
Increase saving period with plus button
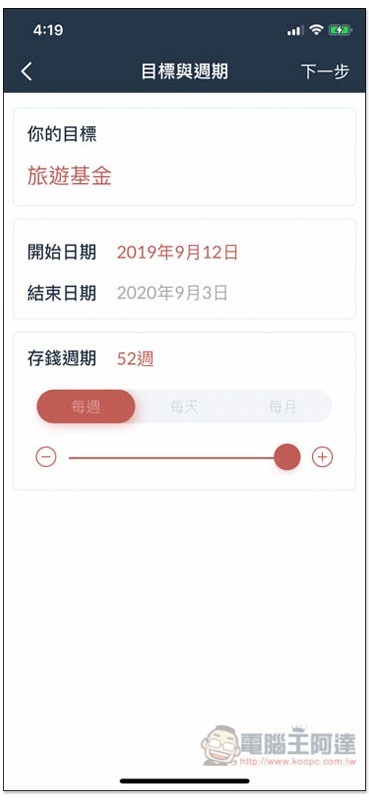click(x=322, y=457)
